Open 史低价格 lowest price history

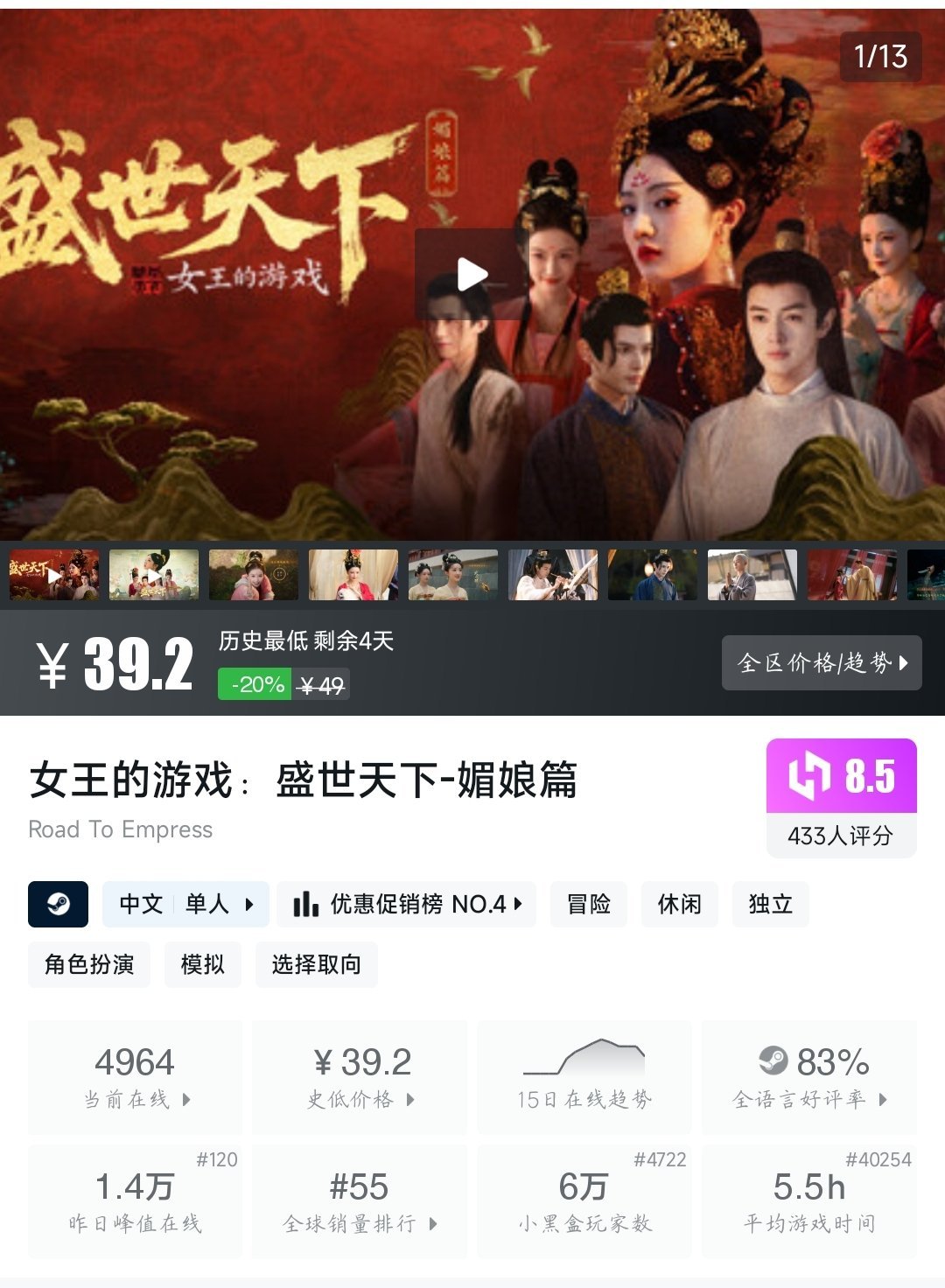point(360,1077)
